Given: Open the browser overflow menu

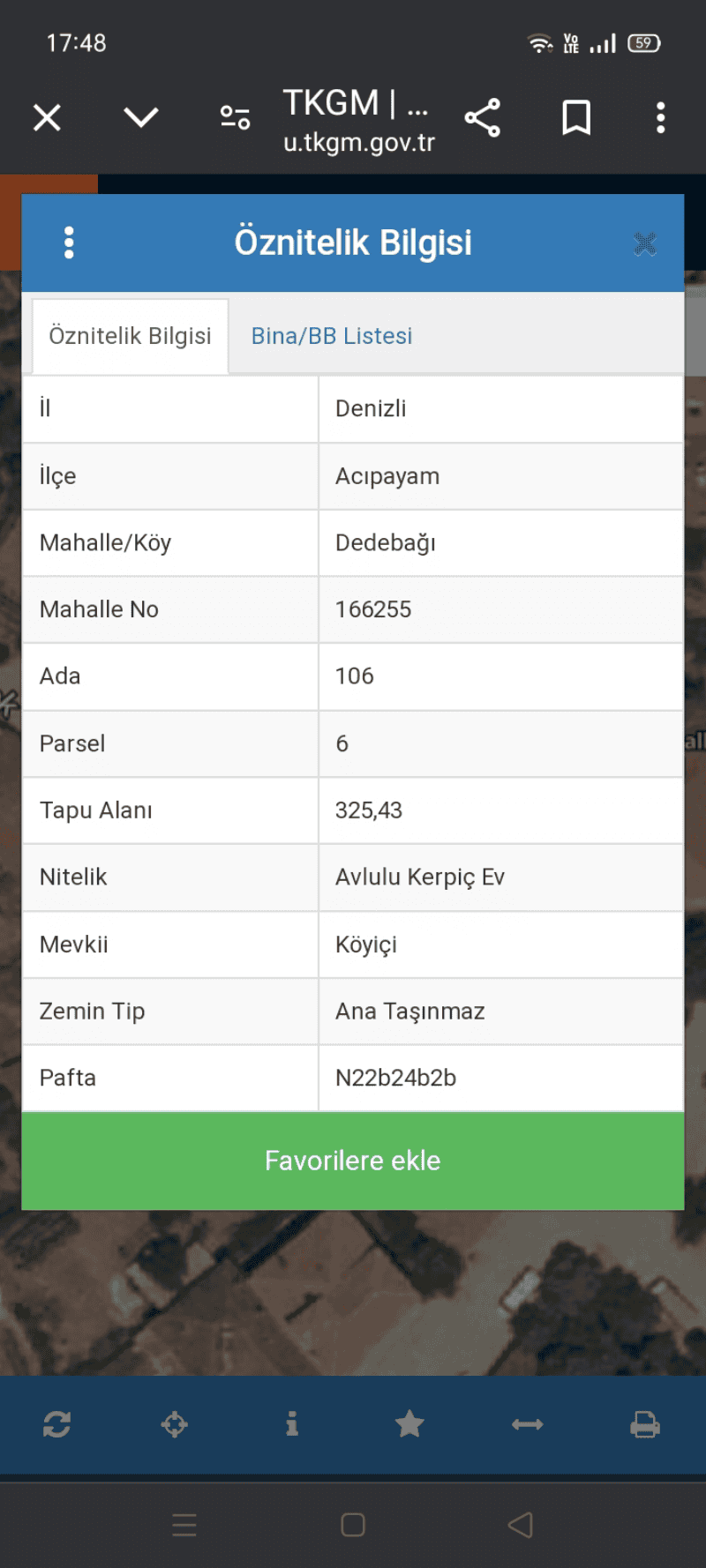Looking at the screenshot, I should click(660, 117).
